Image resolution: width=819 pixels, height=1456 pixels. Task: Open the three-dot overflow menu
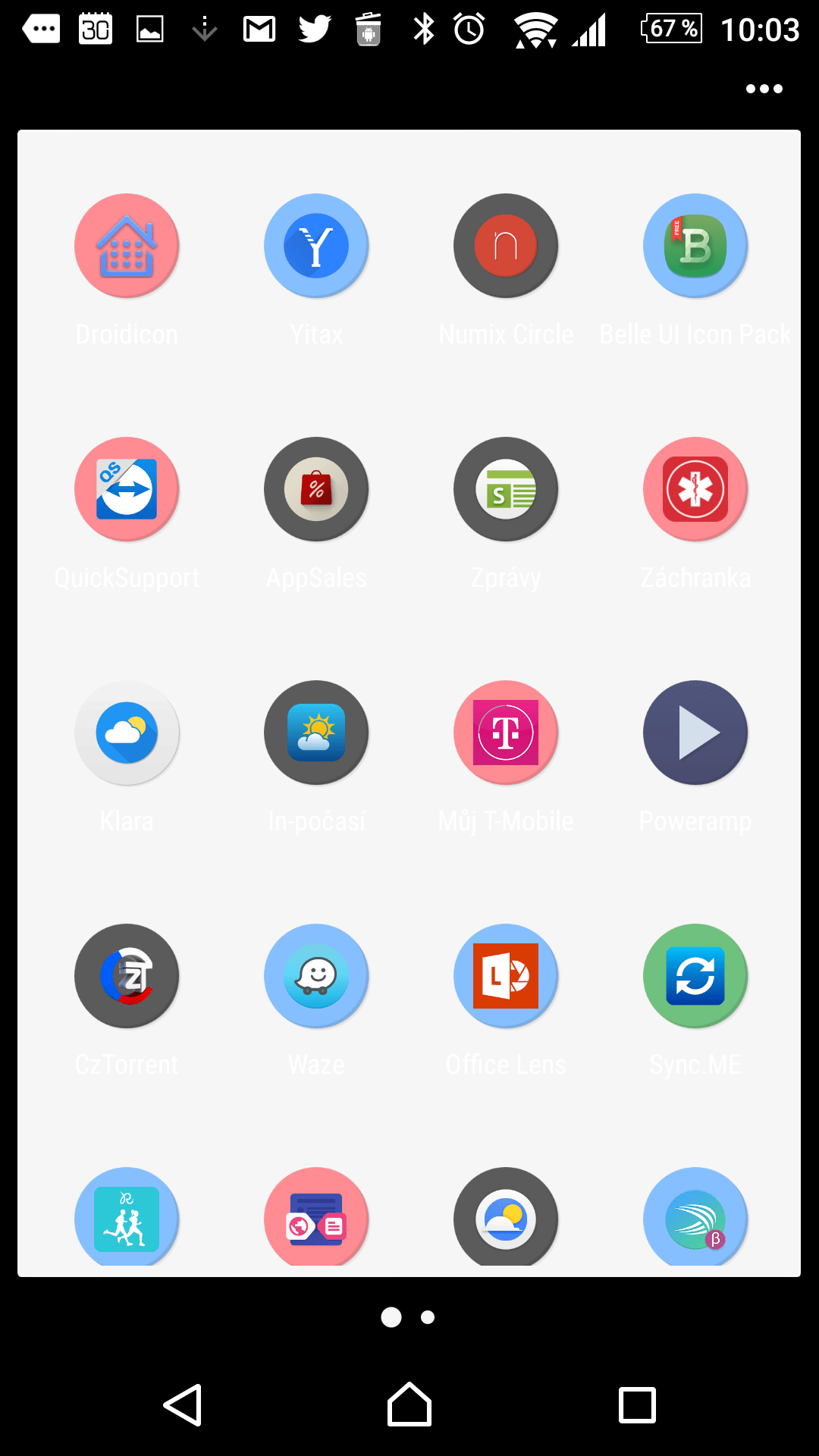click(764, 89)
